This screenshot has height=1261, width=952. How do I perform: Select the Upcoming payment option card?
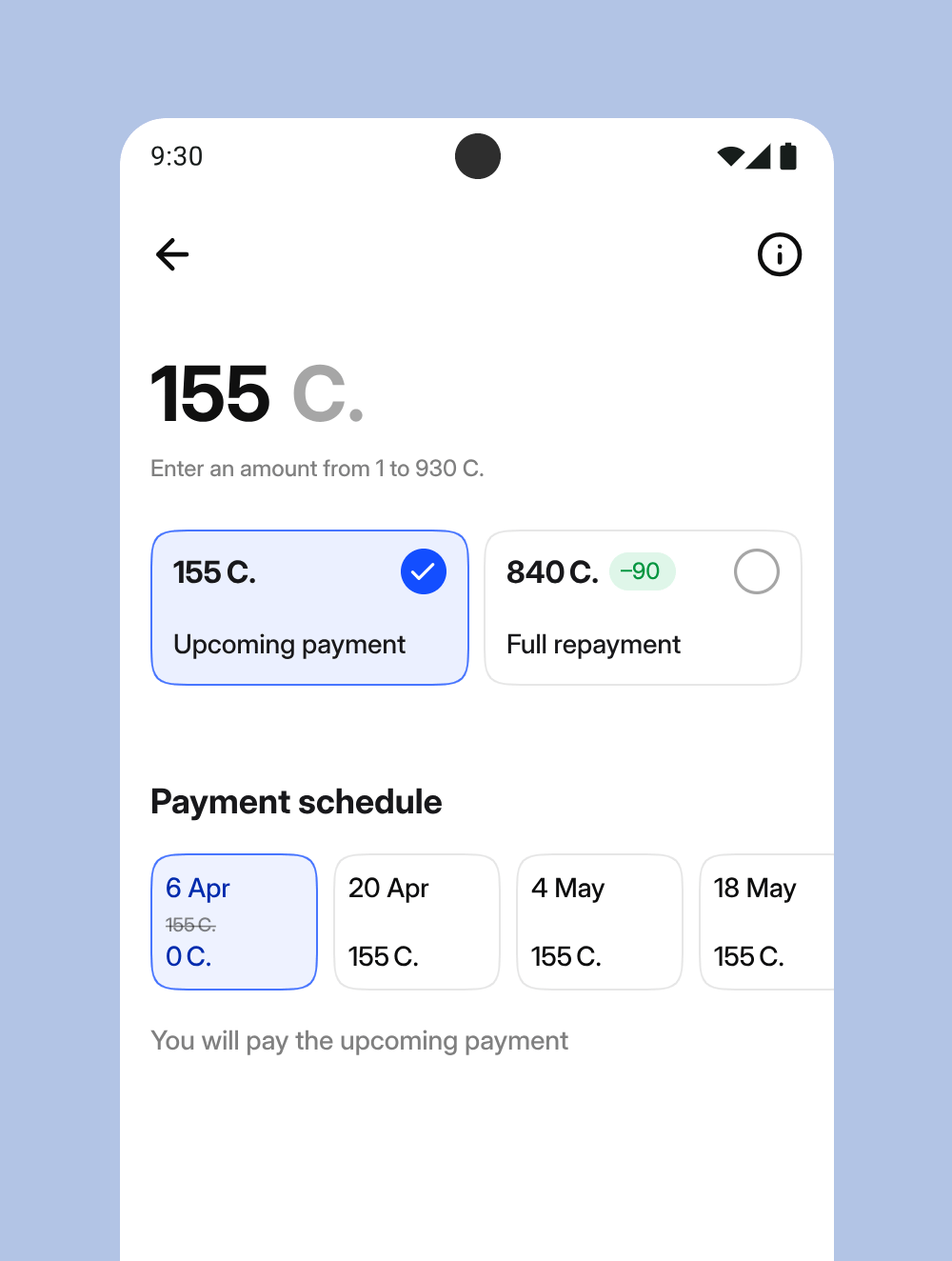tap(309, 608)
